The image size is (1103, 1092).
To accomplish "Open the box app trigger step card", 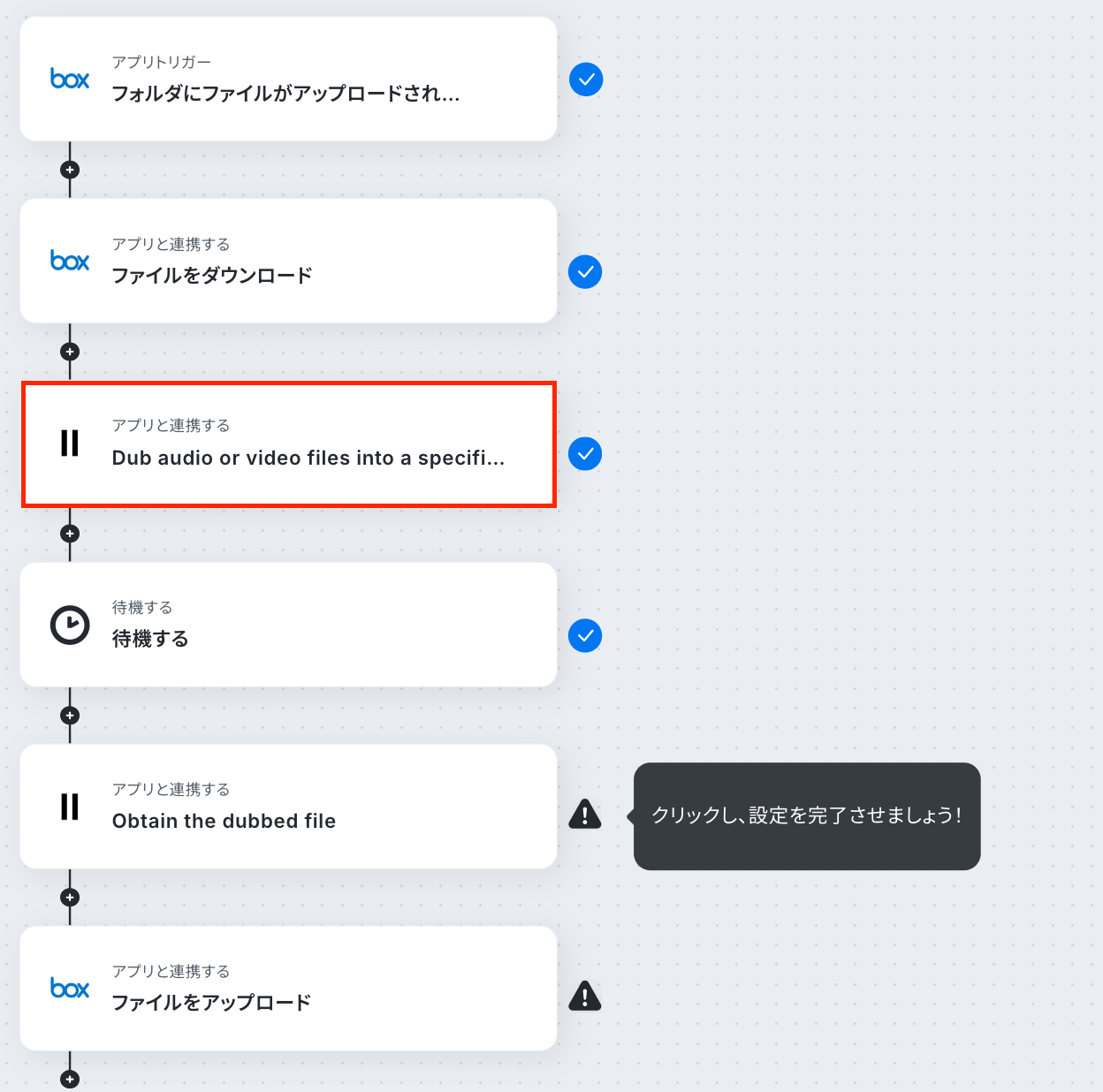I will [x=288, y=79].
